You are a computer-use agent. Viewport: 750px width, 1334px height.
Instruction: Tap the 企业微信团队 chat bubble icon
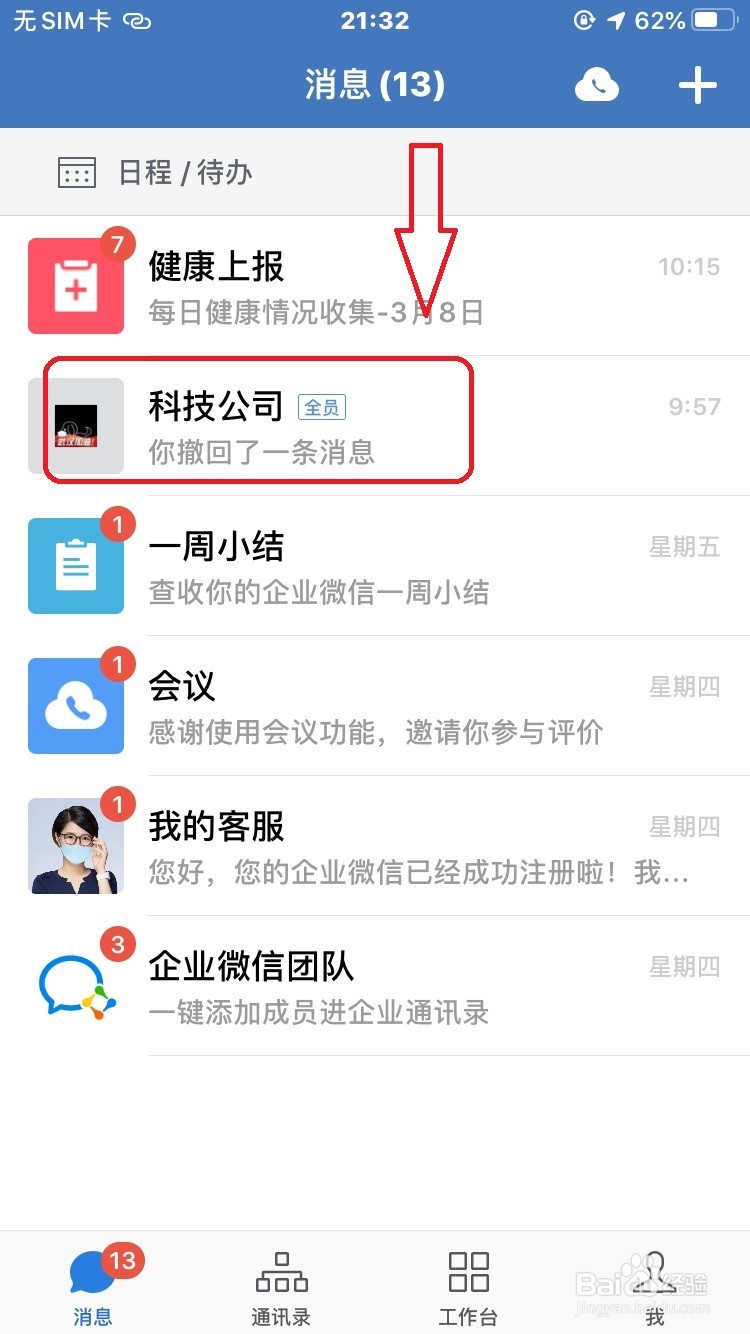pos(77,985)
